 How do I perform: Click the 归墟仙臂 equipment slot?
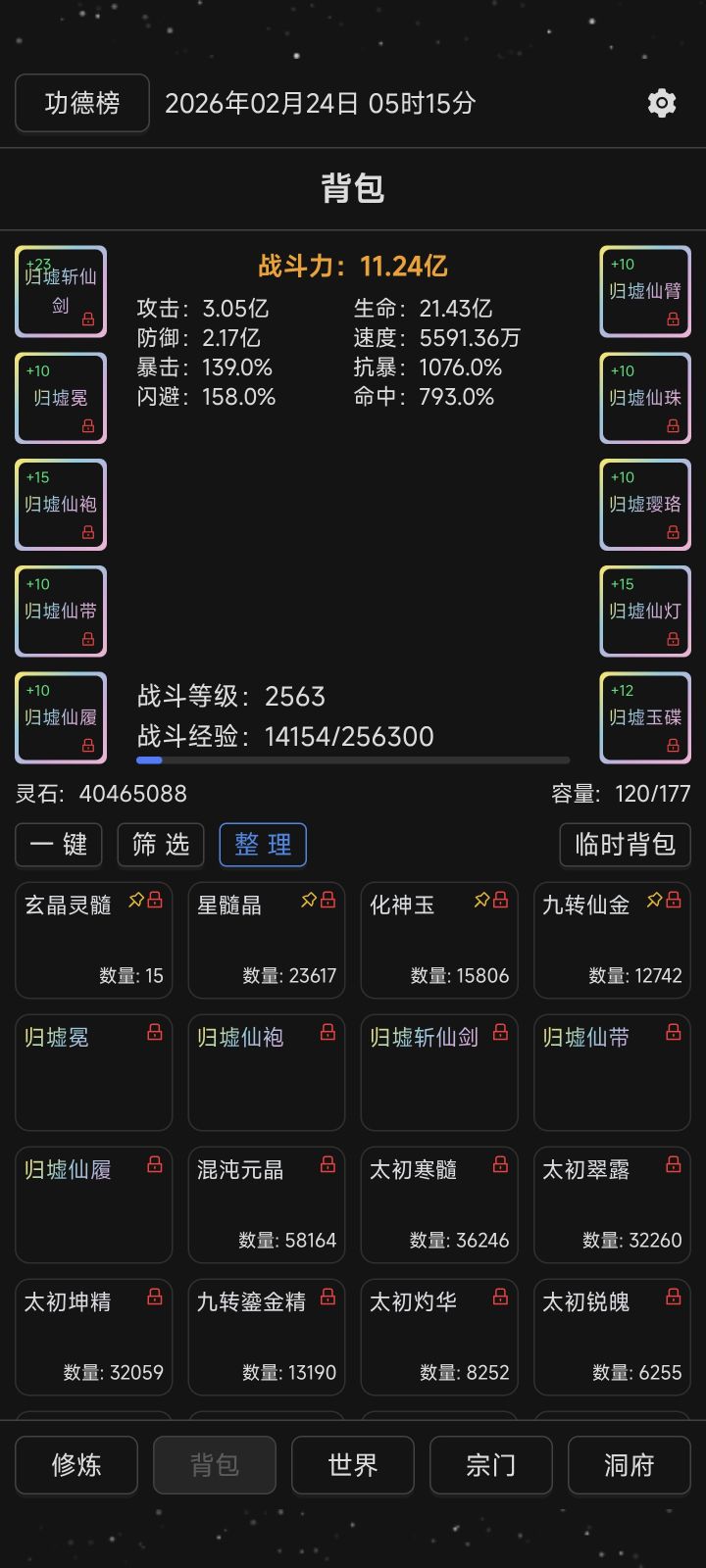pyautogui.click(x=644, y=291)
